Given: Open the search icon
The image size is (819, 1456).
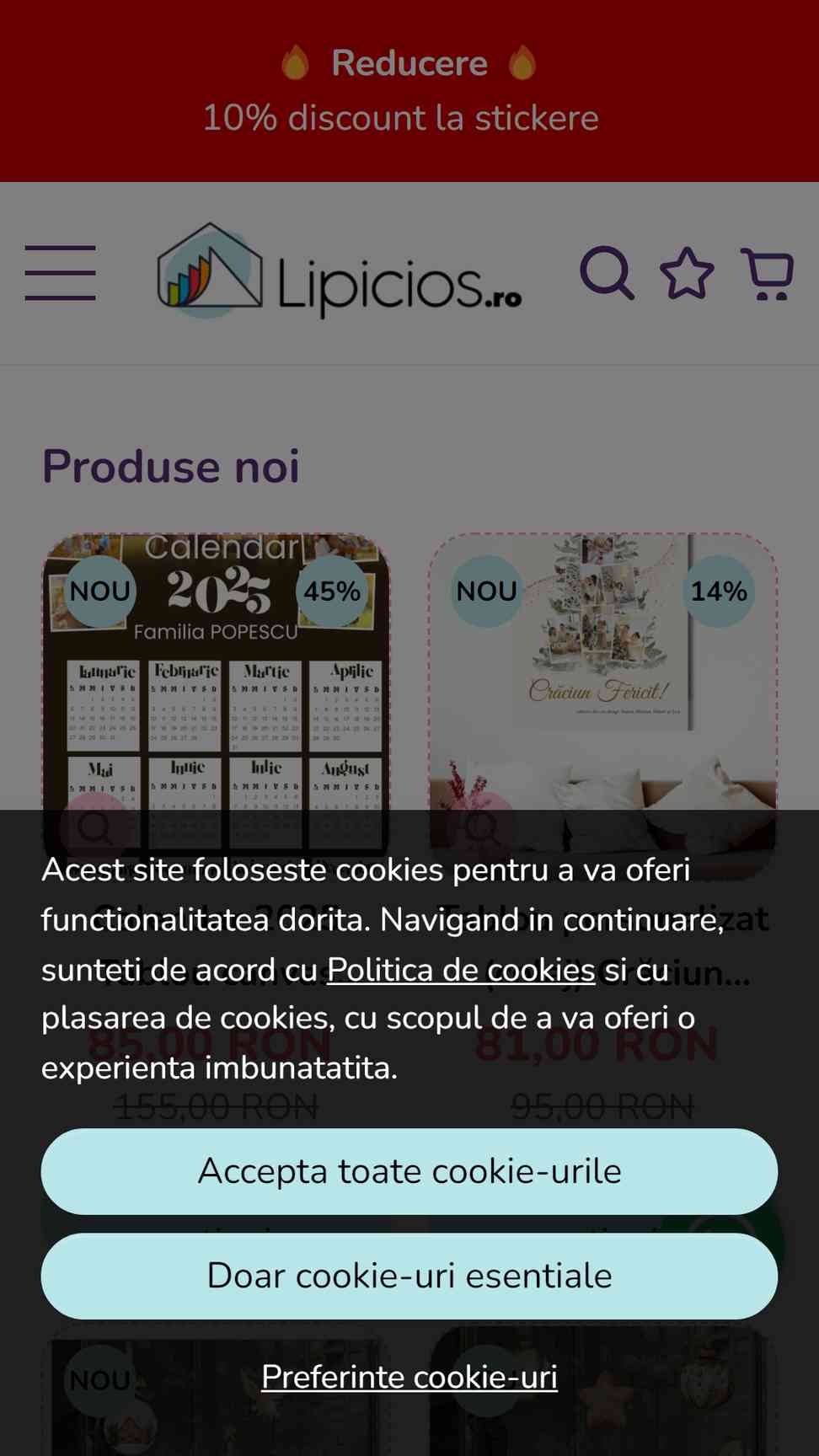Looking at the screenshot, I should pos(607,273).
